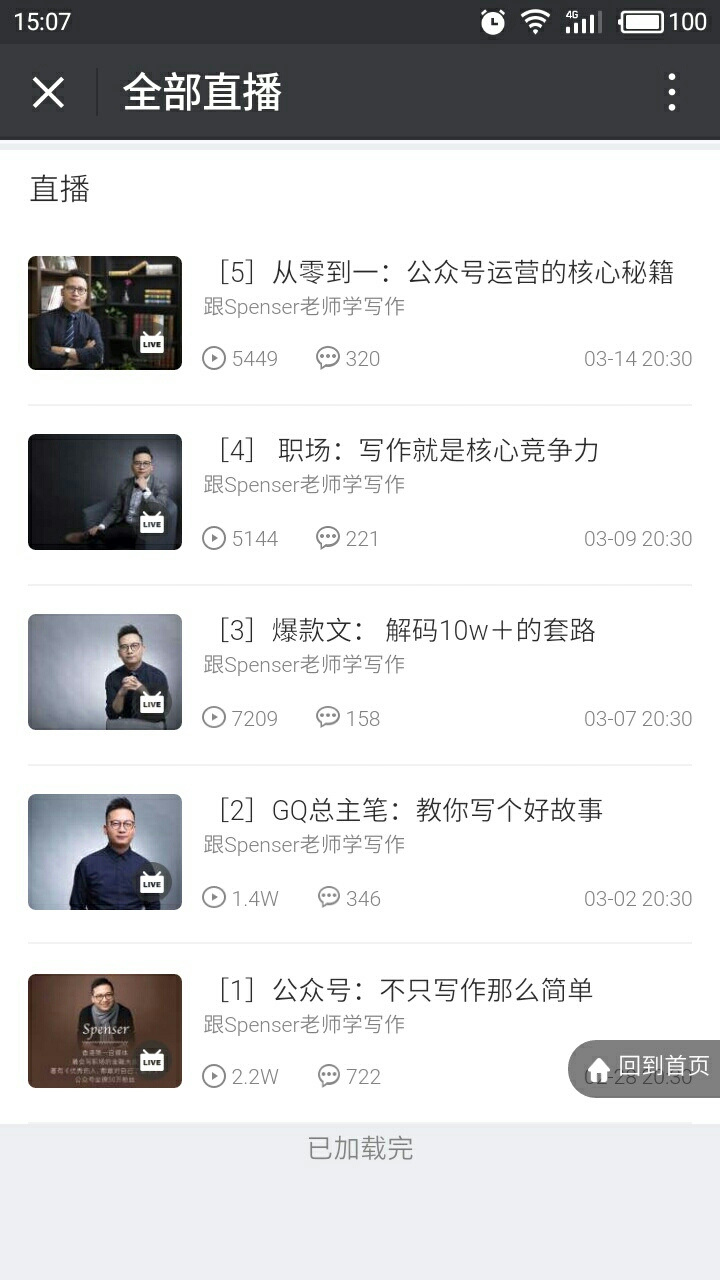
Task: Open comments icon for episode [4]
Action: (x=329, y=538)
